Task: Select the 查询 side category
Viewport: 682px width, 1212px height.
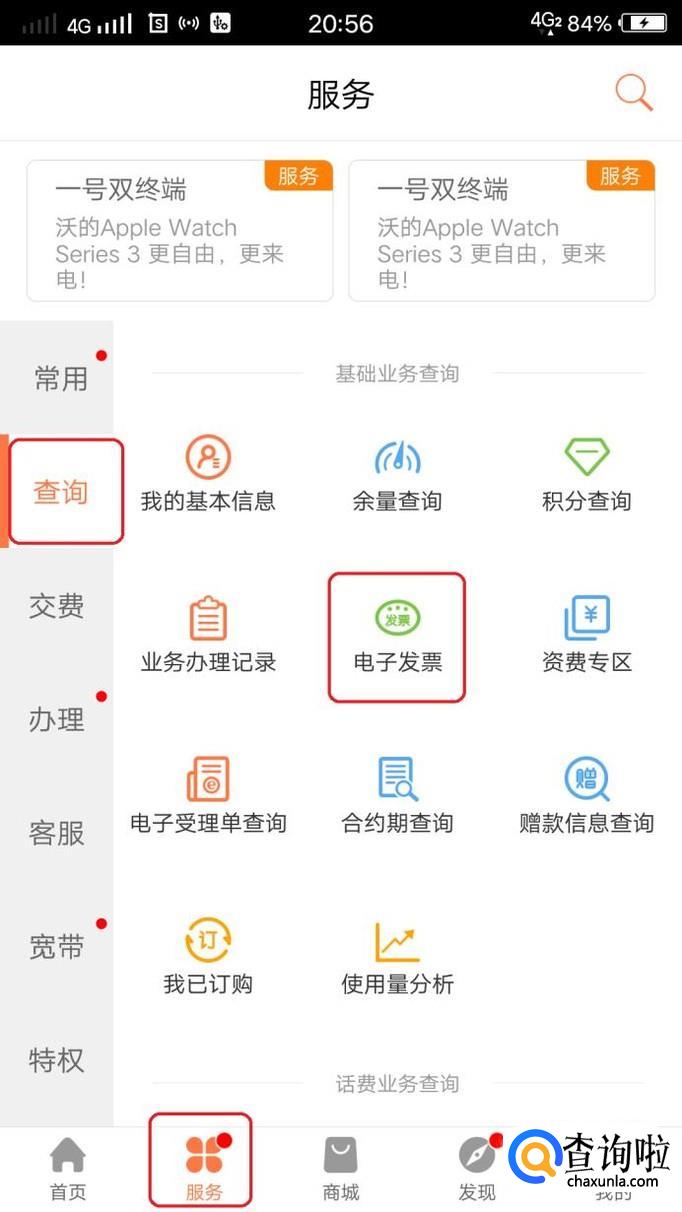Action: coord(62,492)
